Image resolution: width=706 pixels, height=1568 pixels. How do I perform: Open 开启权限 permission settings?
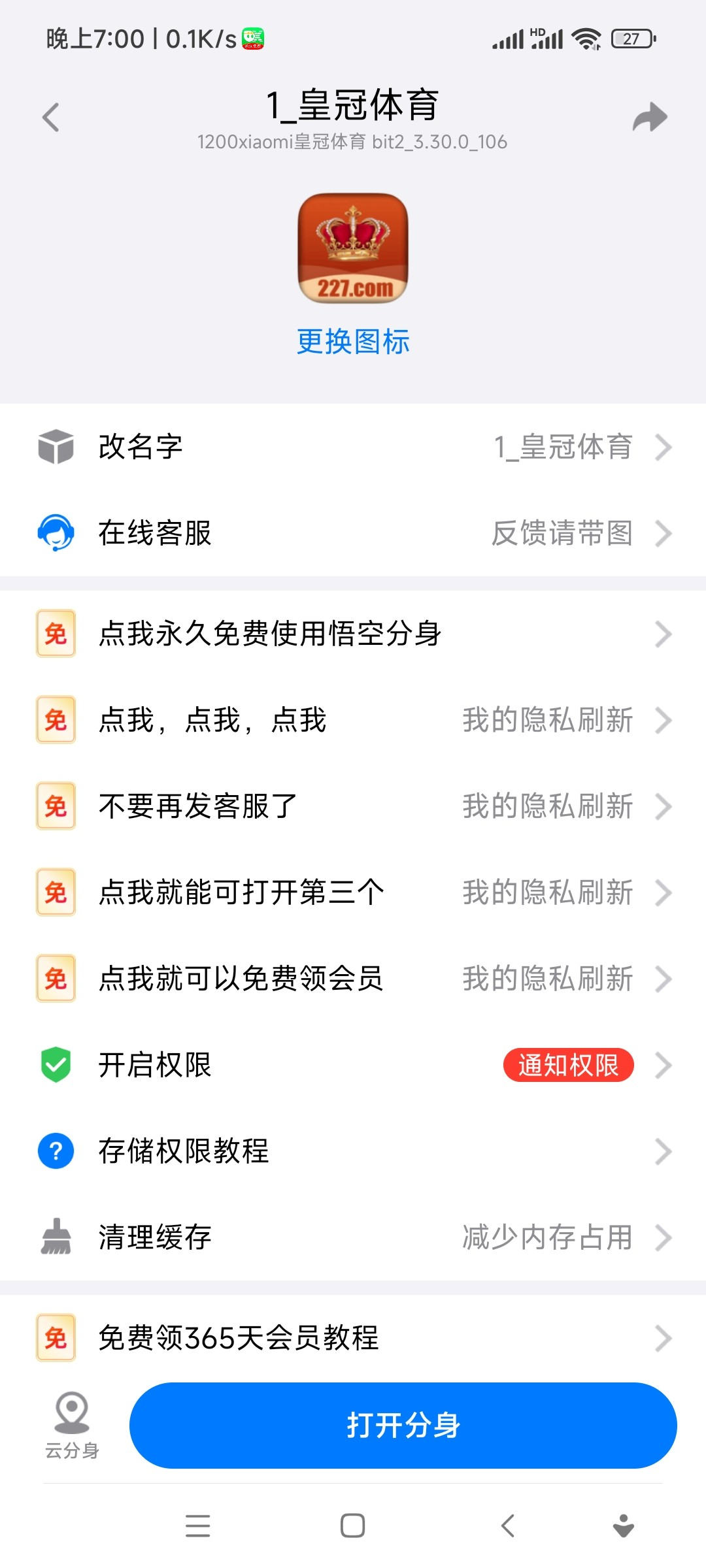[353, 1065]
